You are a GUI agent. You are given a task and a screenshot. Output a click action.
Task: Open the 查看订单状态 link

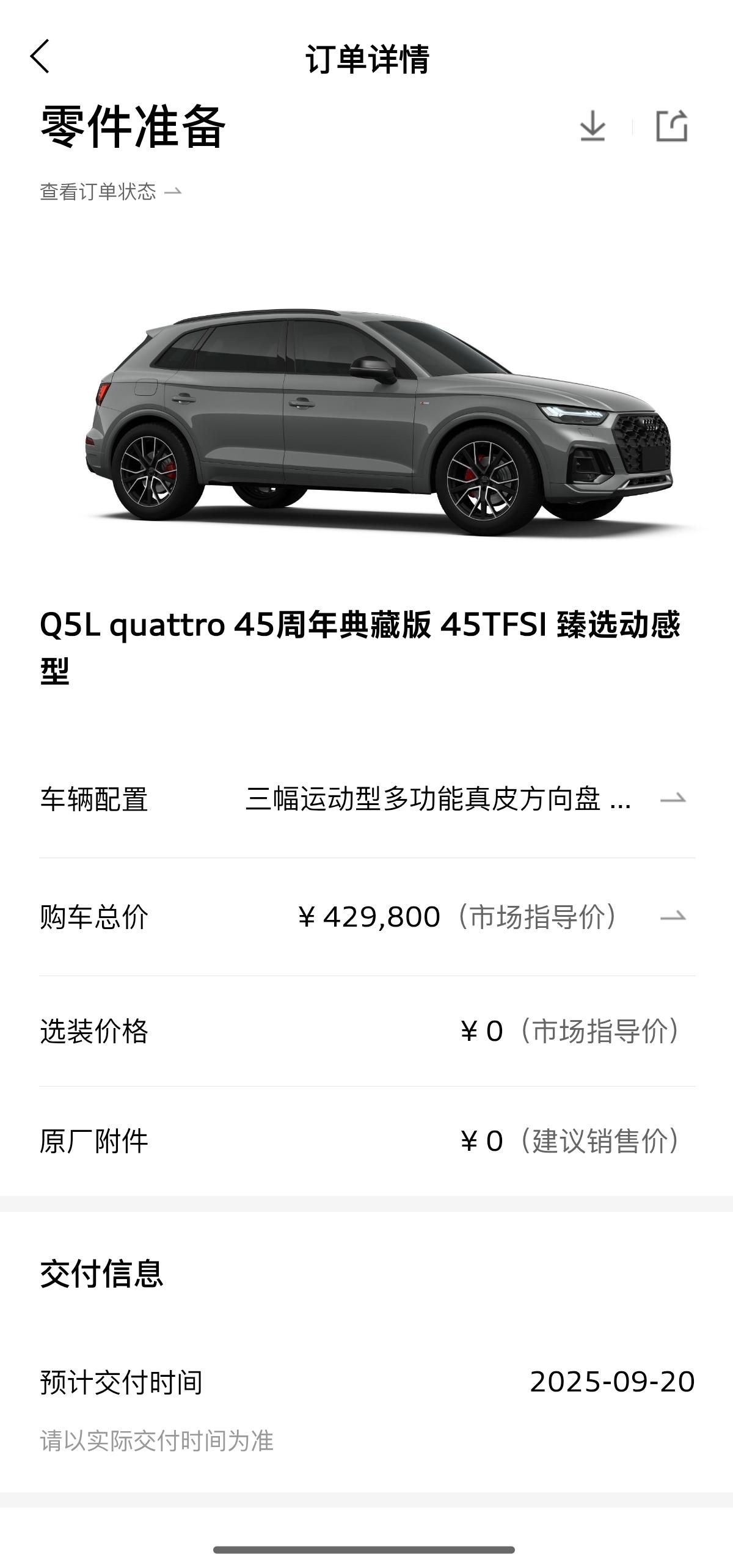point(111,192)
